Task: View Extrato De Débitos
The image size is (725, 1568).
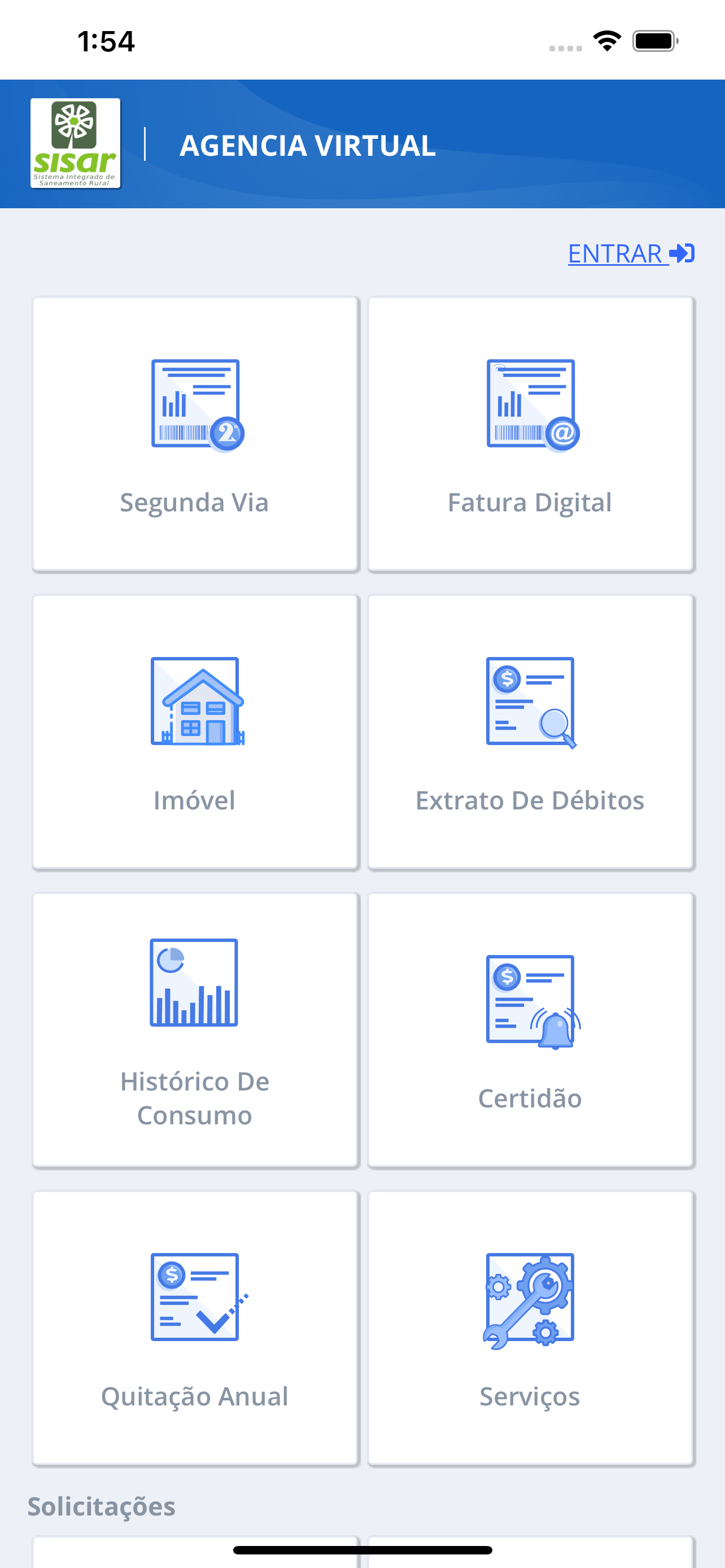Action: point(530,732)
